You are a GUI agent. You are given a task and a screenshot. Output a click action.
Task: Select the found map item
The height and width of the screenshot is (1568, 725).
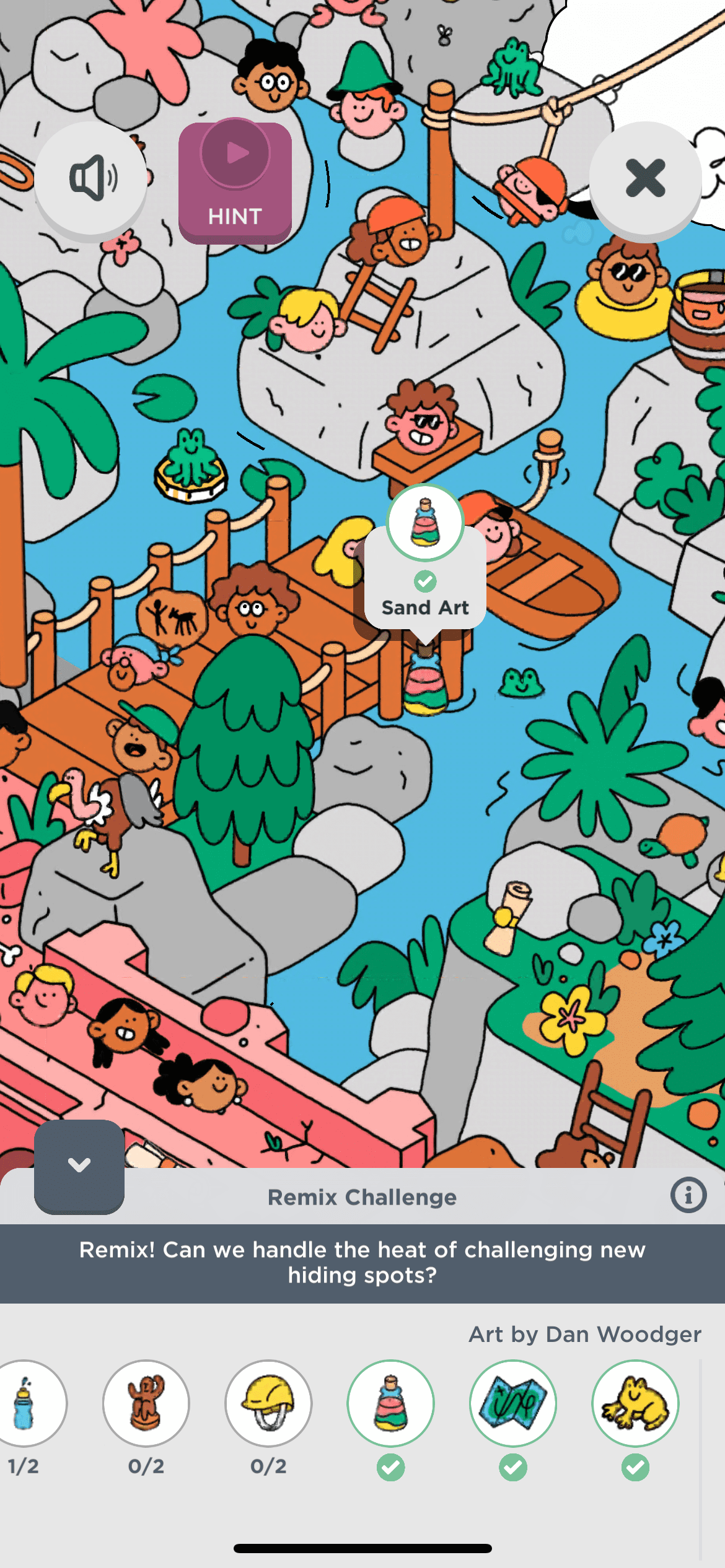[x=513, y=1403]
